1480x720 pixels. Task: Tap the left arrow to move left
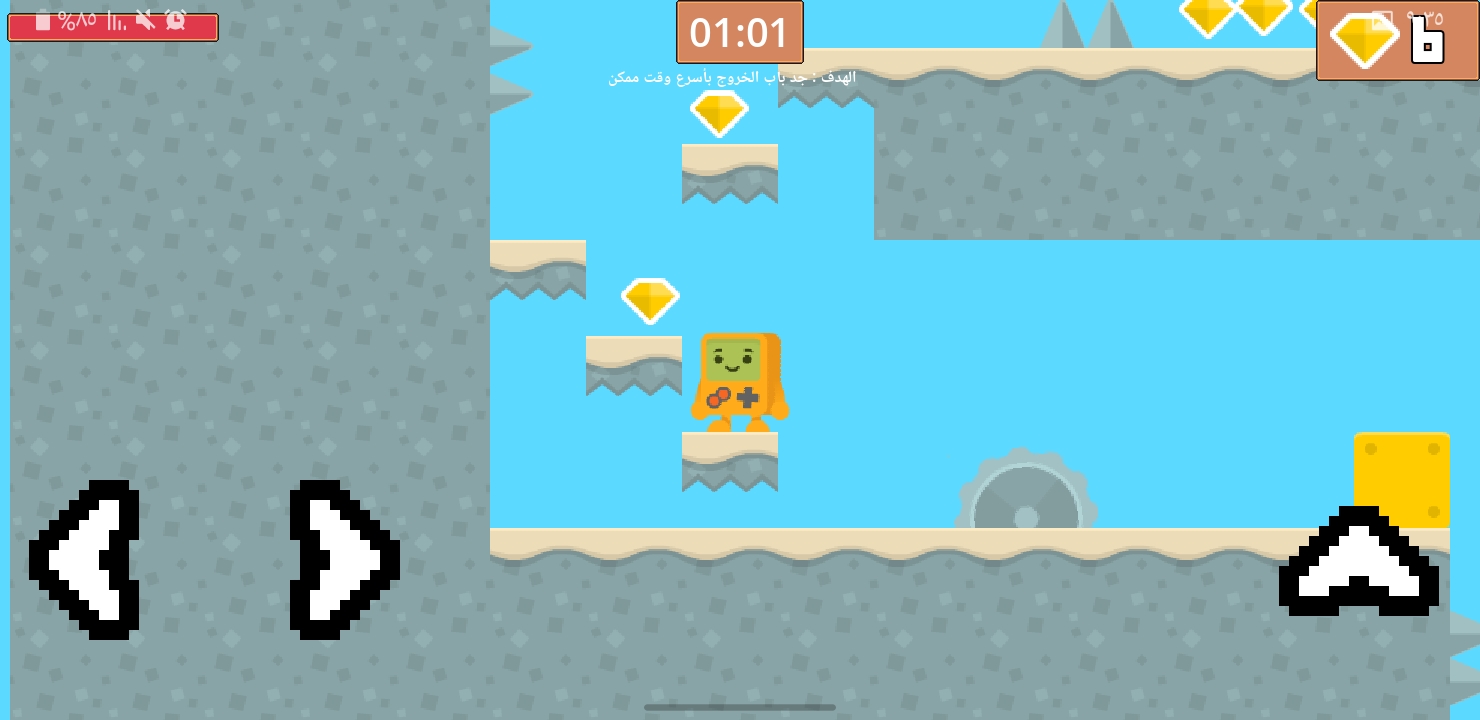(x=85, y=560)
